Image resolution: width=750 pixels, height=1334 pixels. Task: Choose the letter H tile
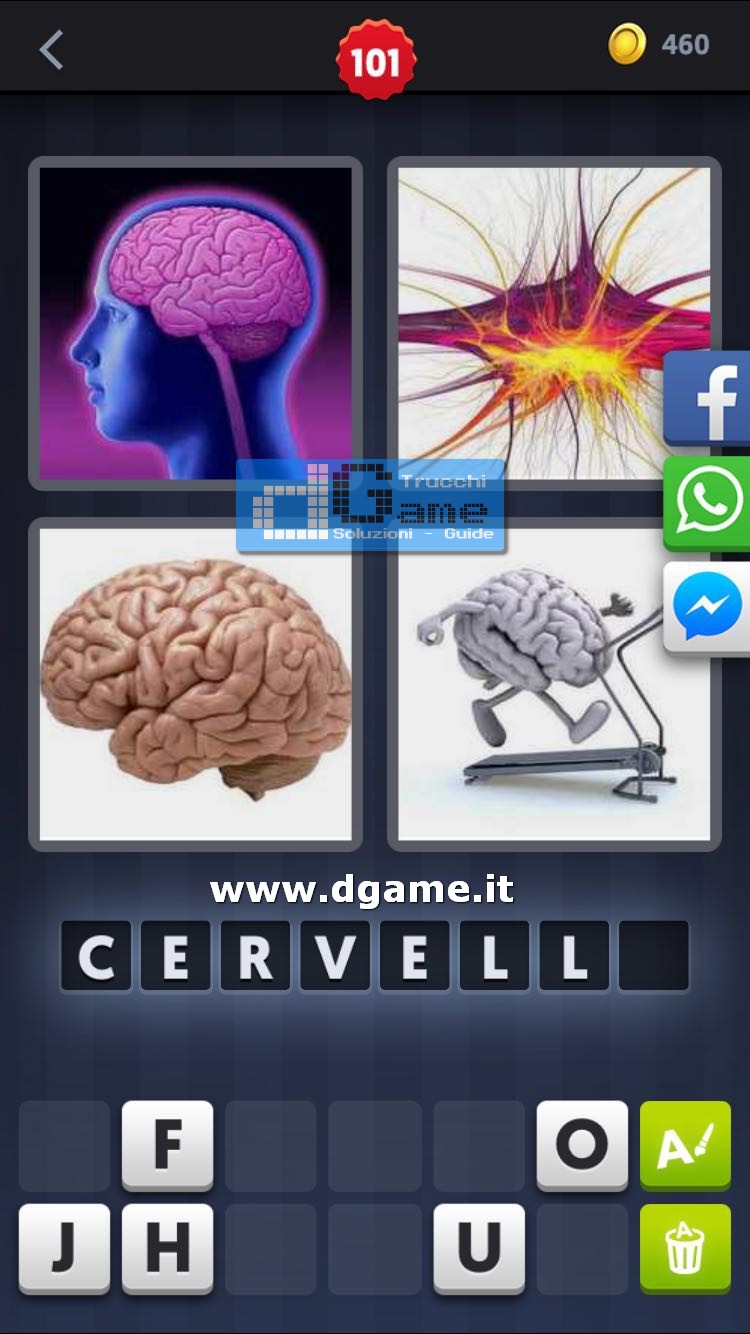168,1248
